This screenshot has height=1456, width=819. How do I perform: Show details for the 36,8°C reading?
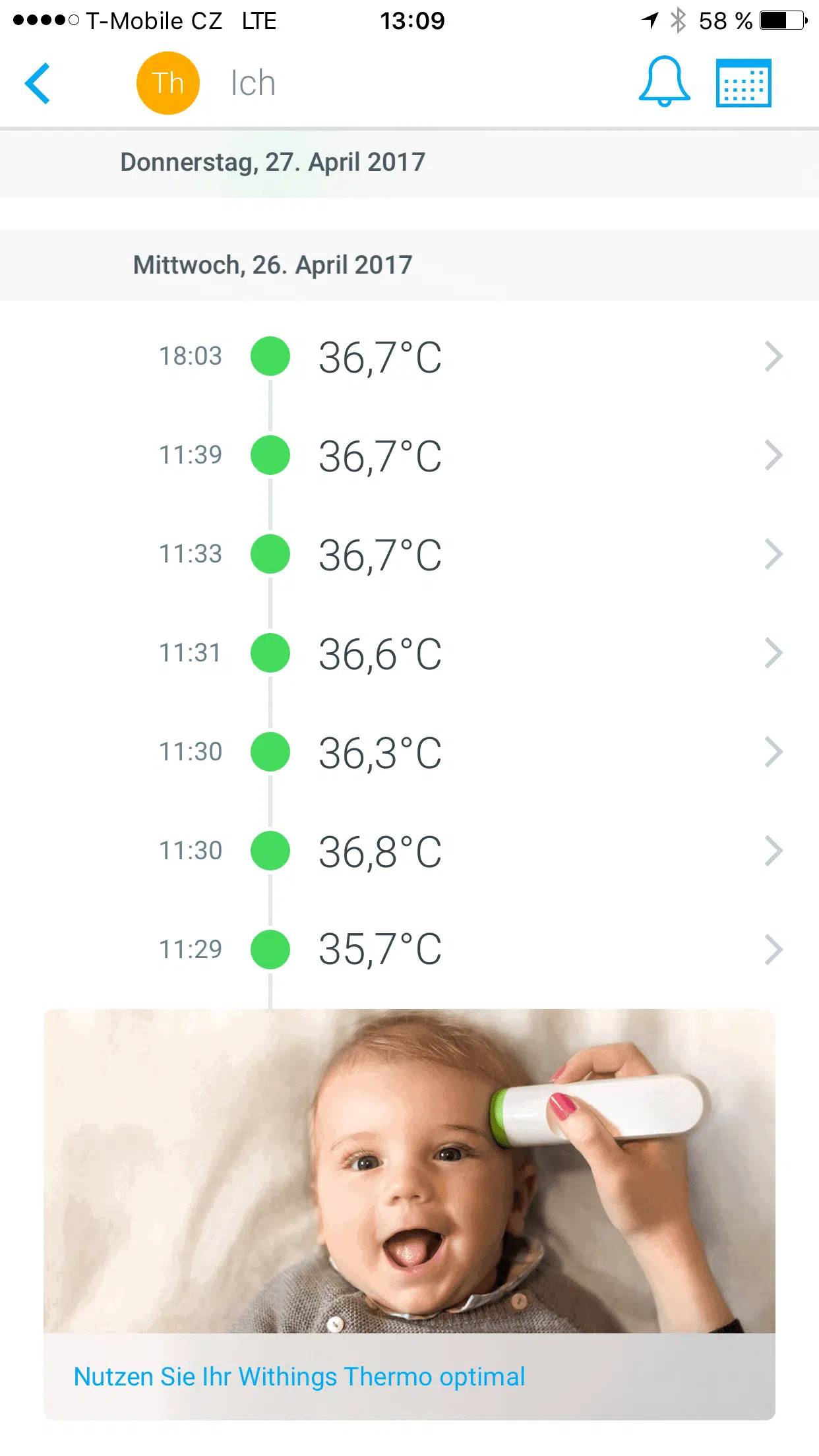tap(409, 851)
